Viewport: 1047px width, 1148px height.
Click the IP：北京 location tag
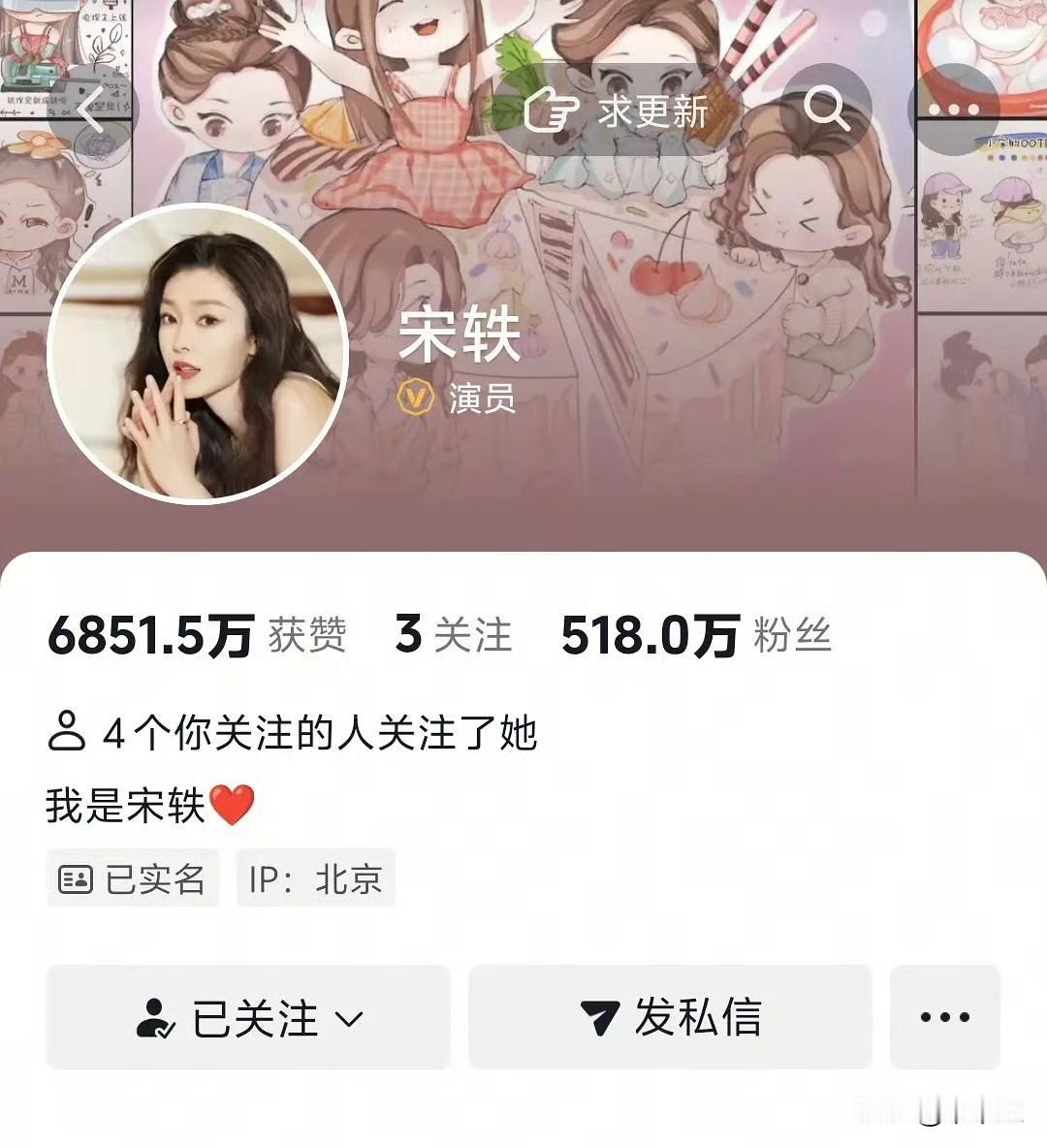click(315, 877)
